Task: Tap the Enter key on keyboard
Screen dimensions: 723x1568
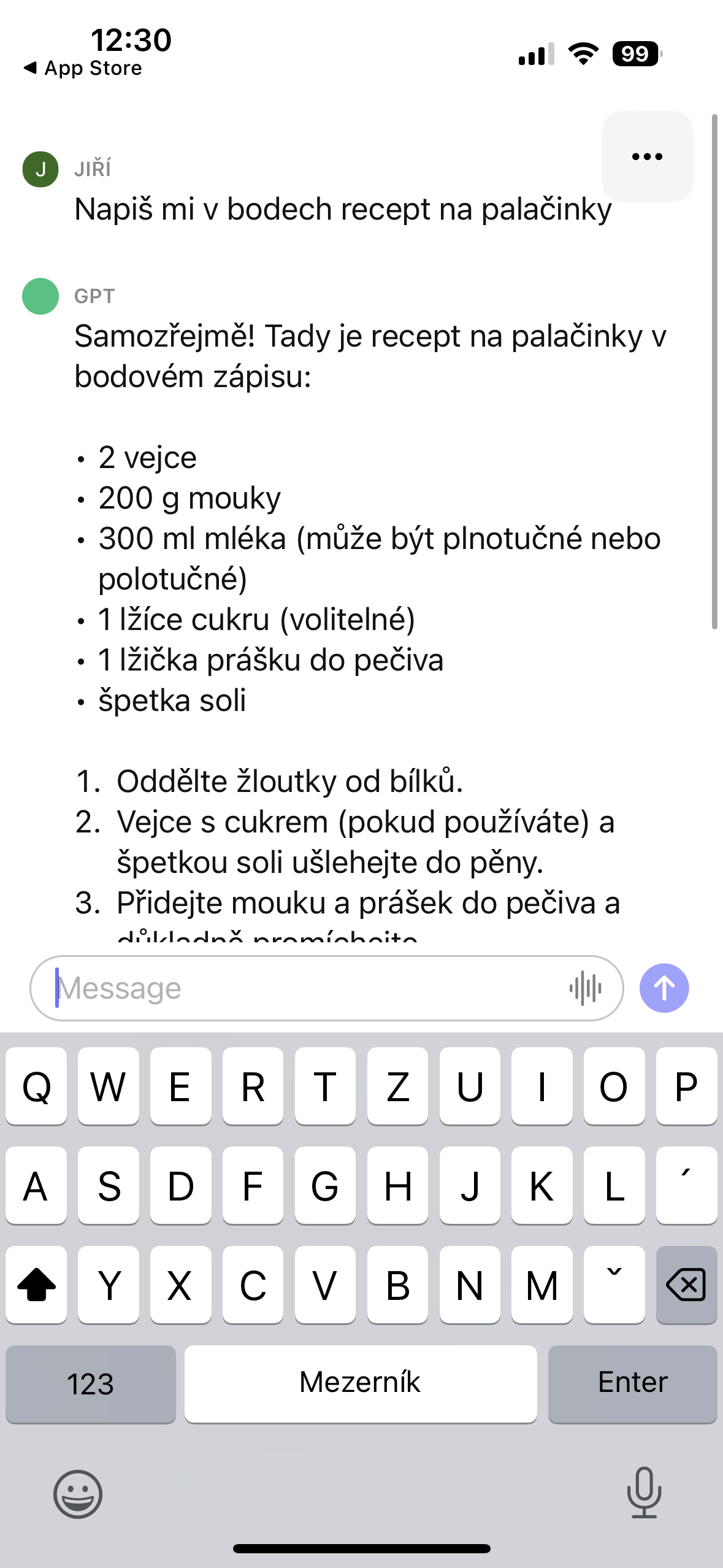Action: 632,1383
